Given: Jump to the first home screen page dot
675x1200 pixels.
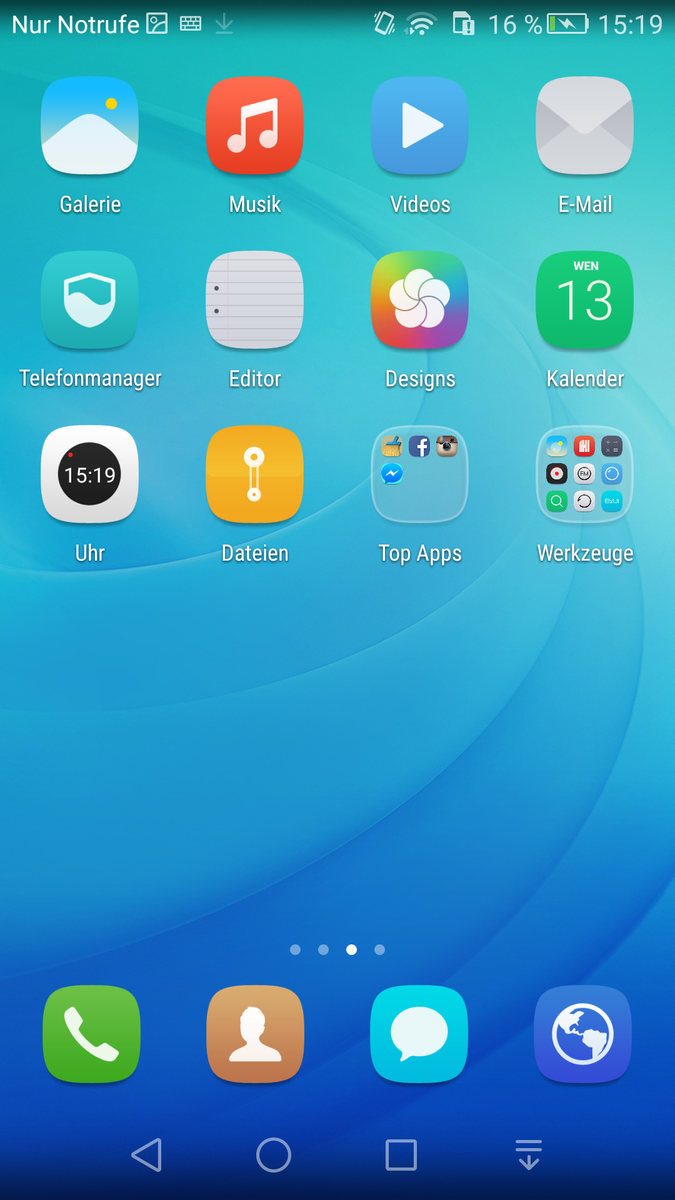Looking at the screenshot, I should click(295, 949).
